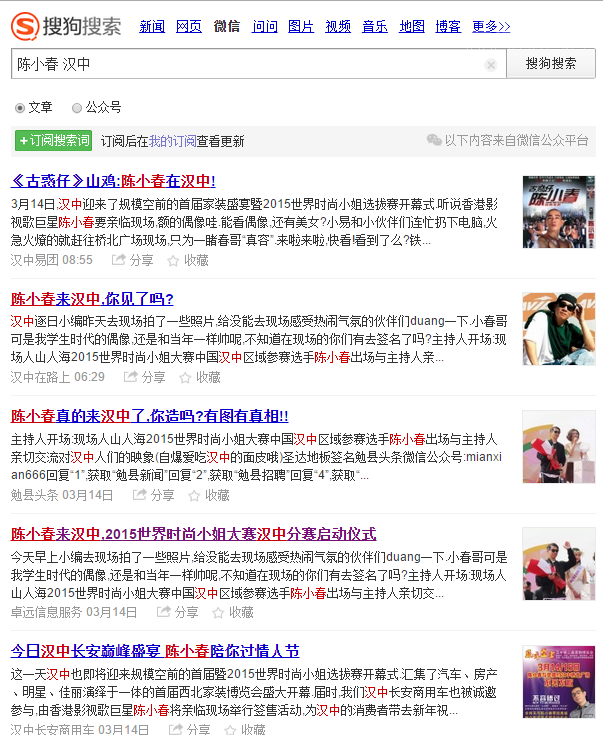Open the thumbnail beside the 2015世界时尚小姐大赛汉中分赛启动仪式 result
The image size is (603, 735).
click(559, 564)
